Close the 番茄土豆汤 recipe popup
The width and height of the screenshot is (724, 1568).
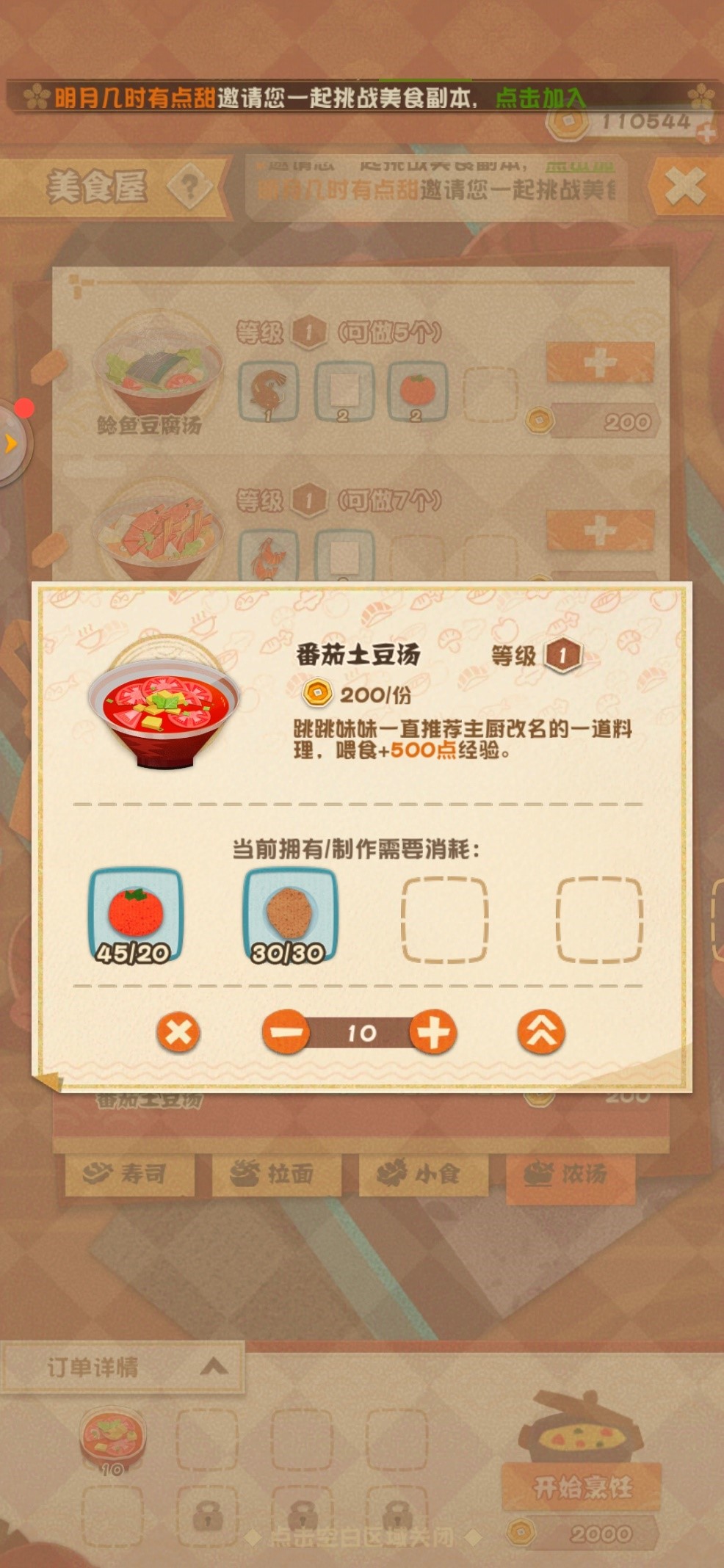pyautogui.click(x=178, y=1032)
